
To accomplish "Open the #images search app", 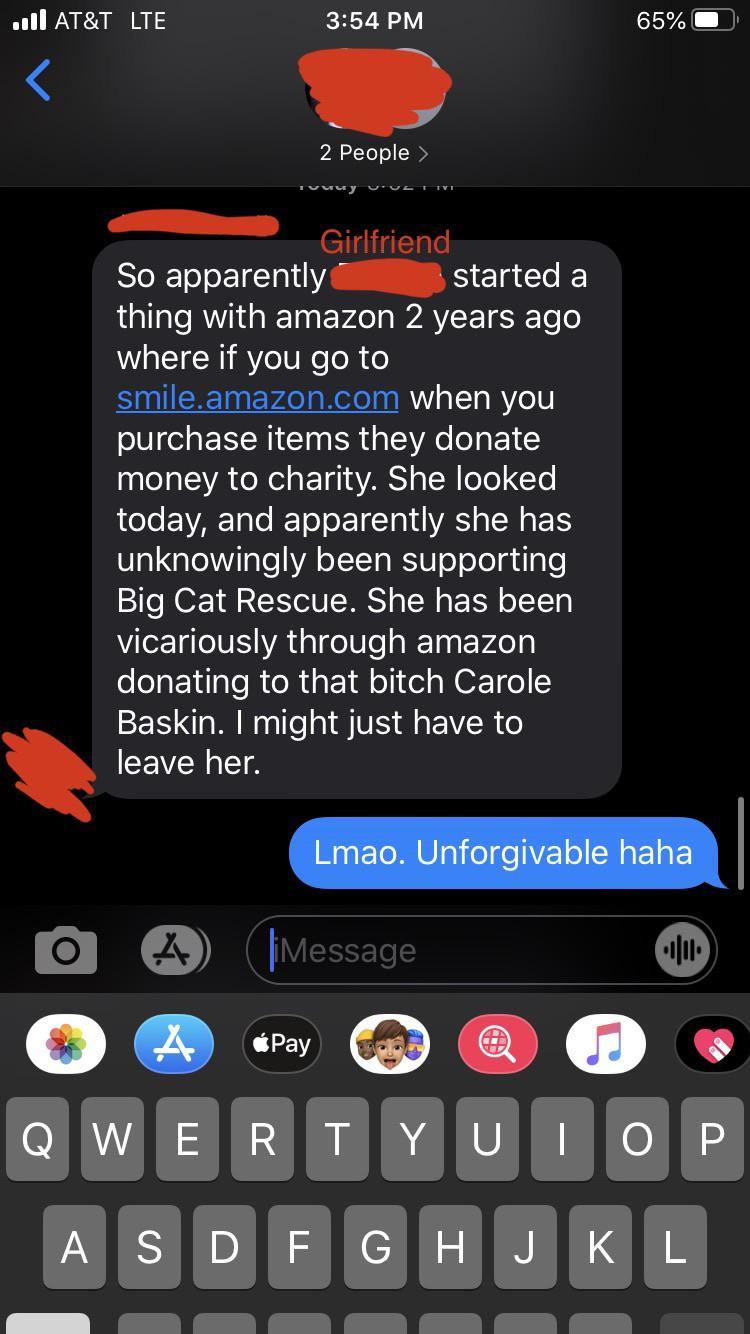I will click(x=498, y=1044).
